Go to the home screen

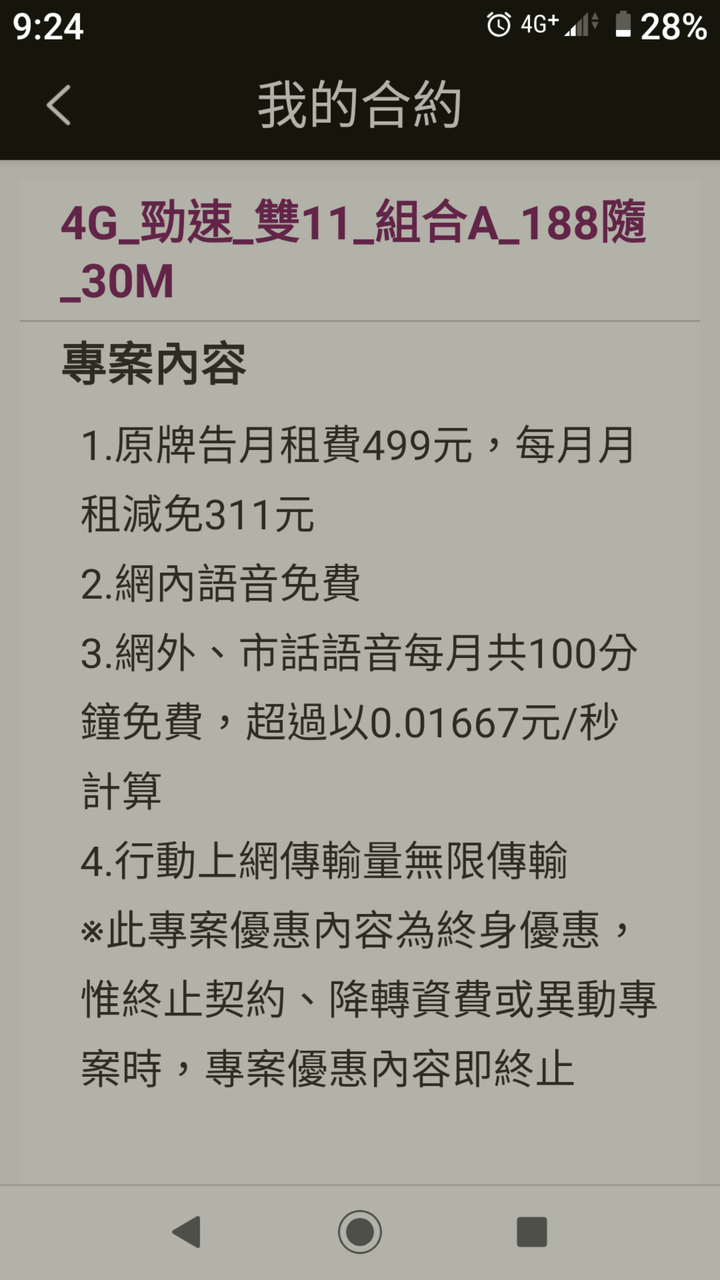tap(360, 1231)
